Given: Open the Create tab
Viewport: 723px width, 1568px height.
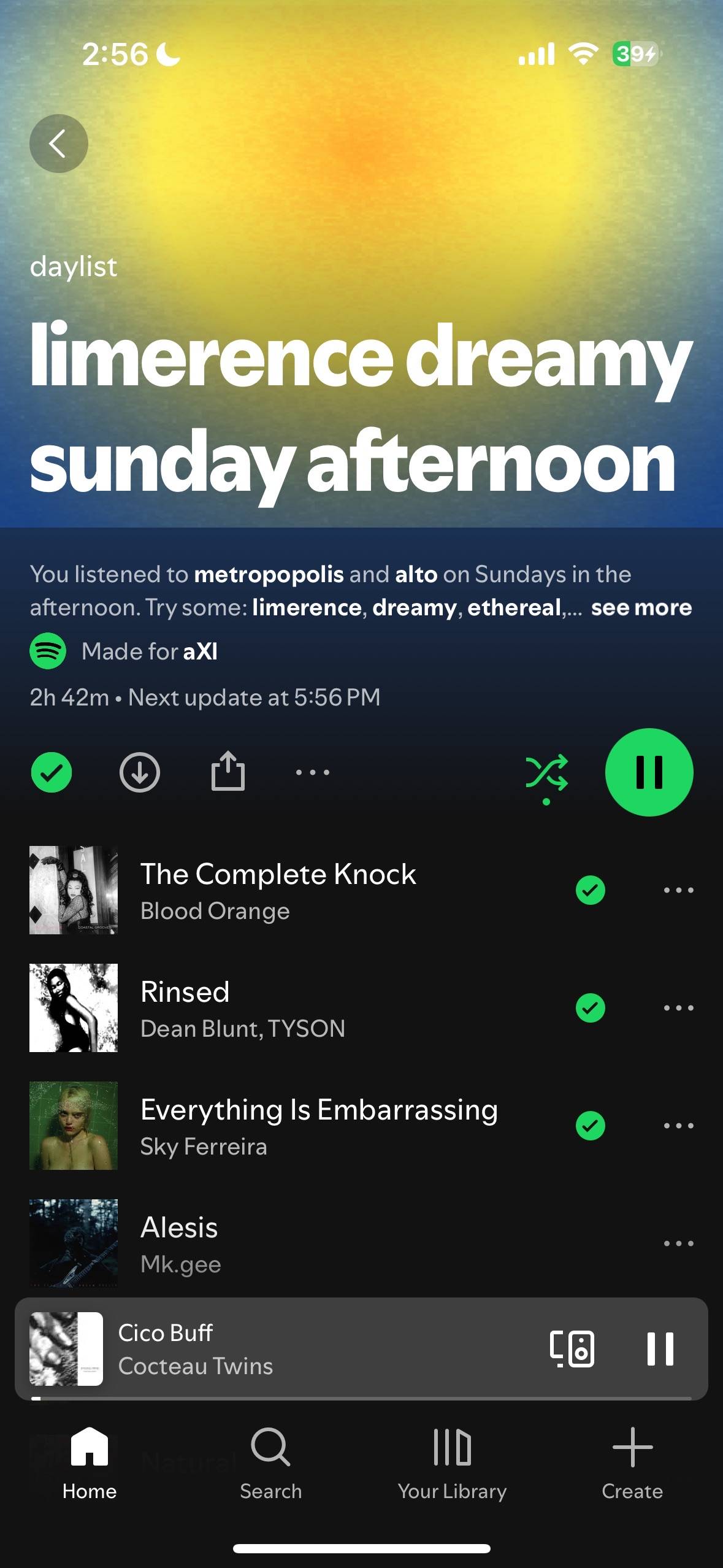Looking at the screenshot, I should point(632,1464).
